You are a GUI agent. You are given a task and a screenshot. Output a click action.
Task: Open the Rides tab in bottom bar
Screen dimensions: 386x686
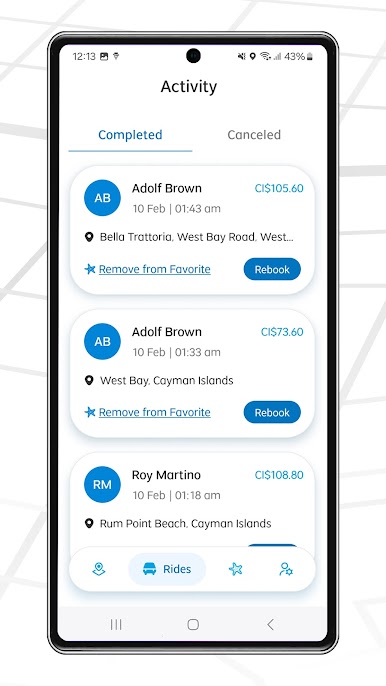167,569
